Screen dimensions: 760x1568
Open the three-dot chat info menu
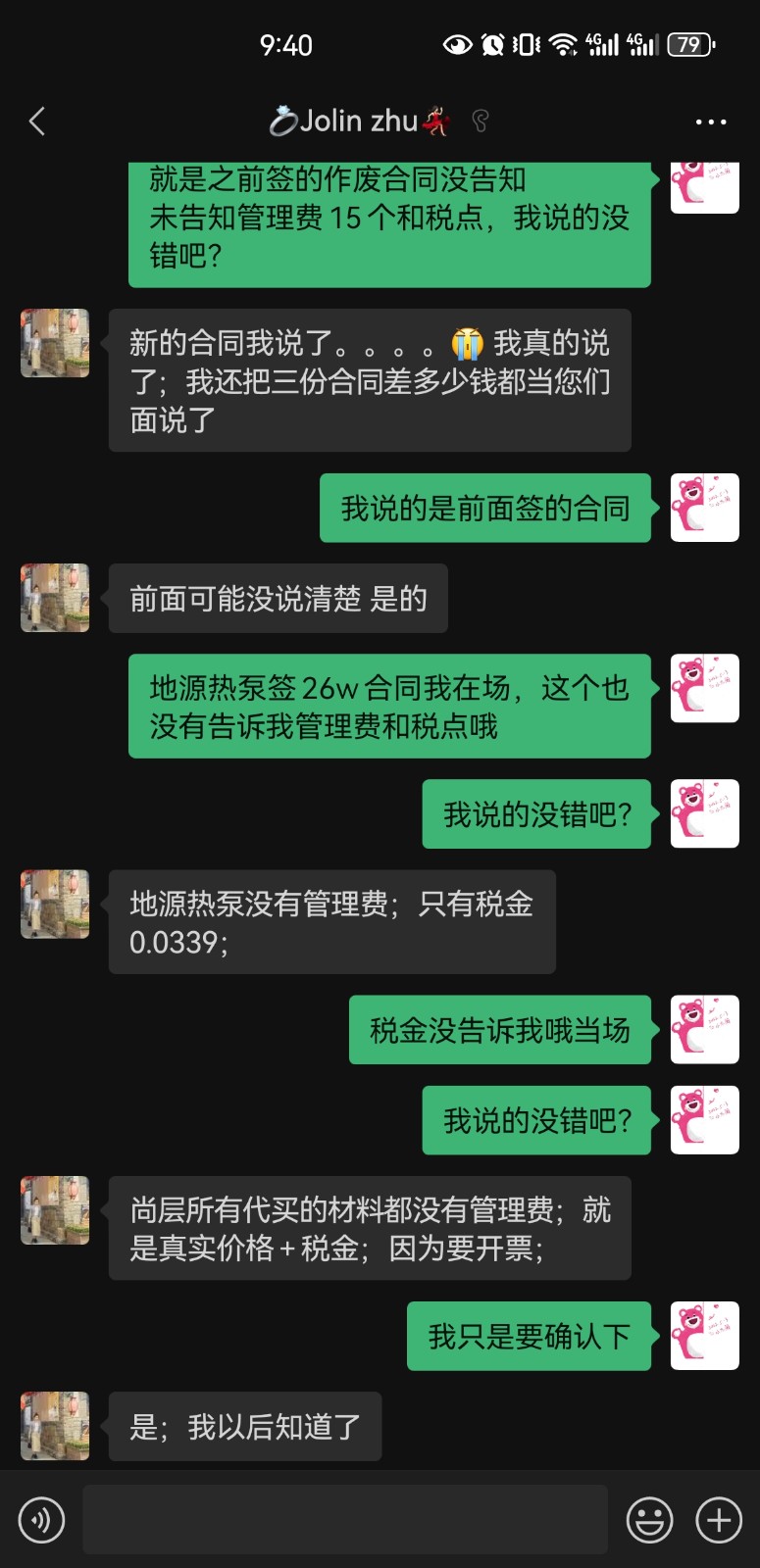click(x=710, y=122)
